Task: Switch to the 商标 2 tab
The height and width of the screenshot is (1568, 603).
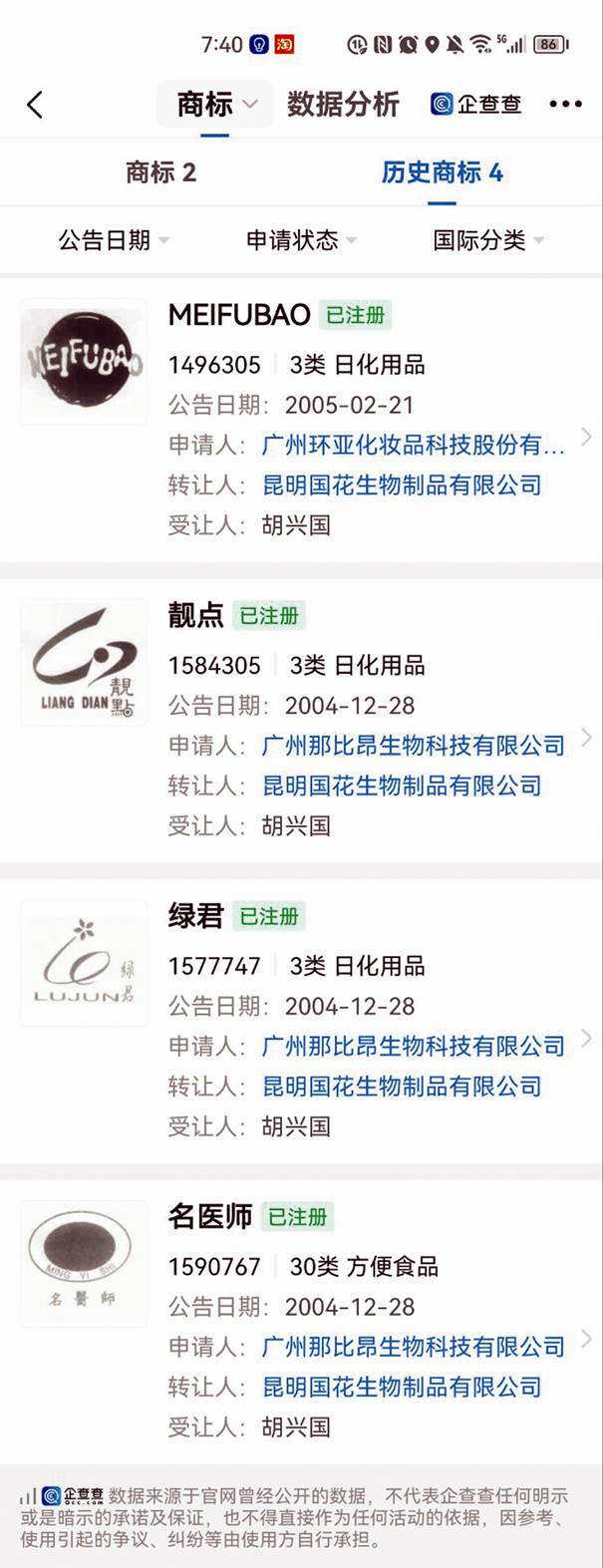Action: pyautogui.click(x=160, y=172)
